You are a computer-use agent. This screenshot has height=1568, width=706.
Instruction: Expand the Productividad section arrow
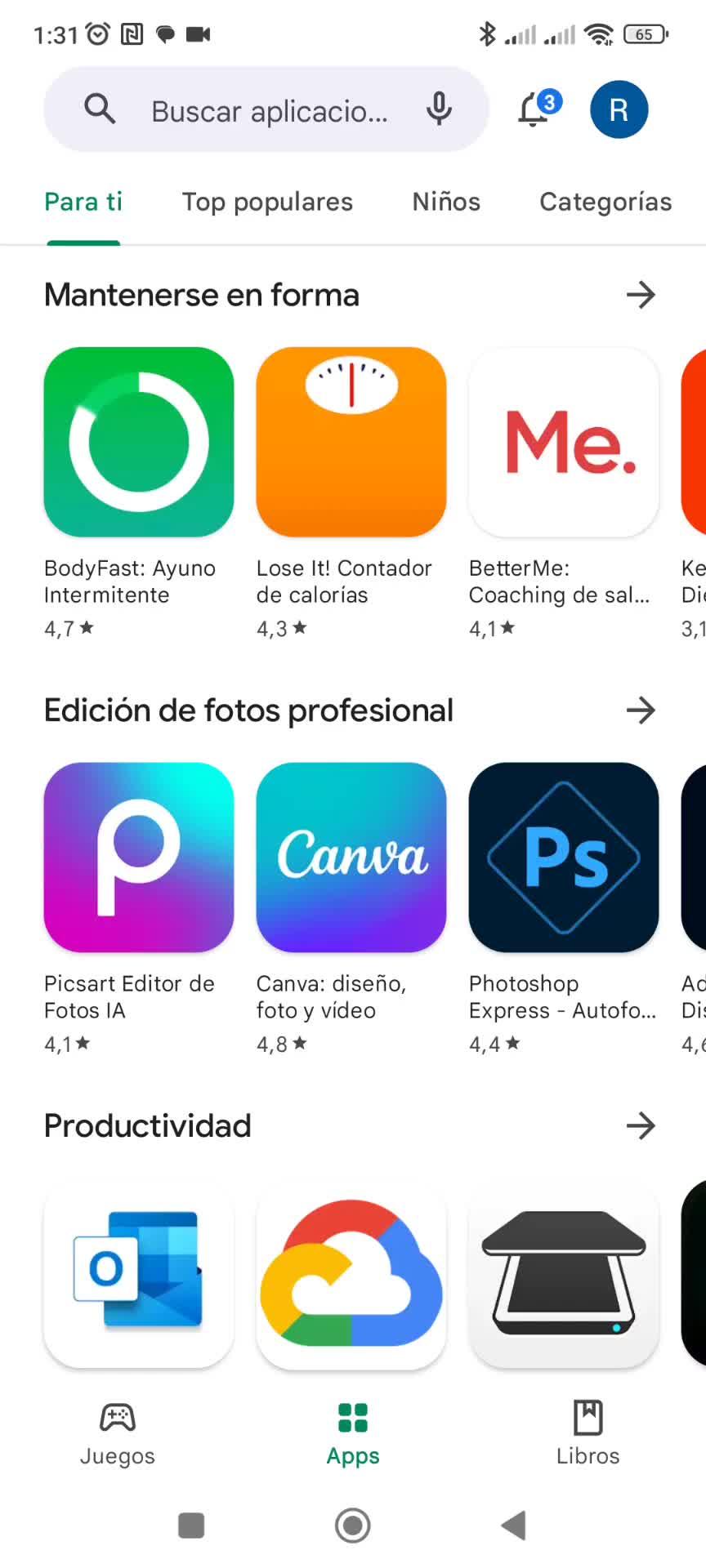click(x=641, y=1126)
